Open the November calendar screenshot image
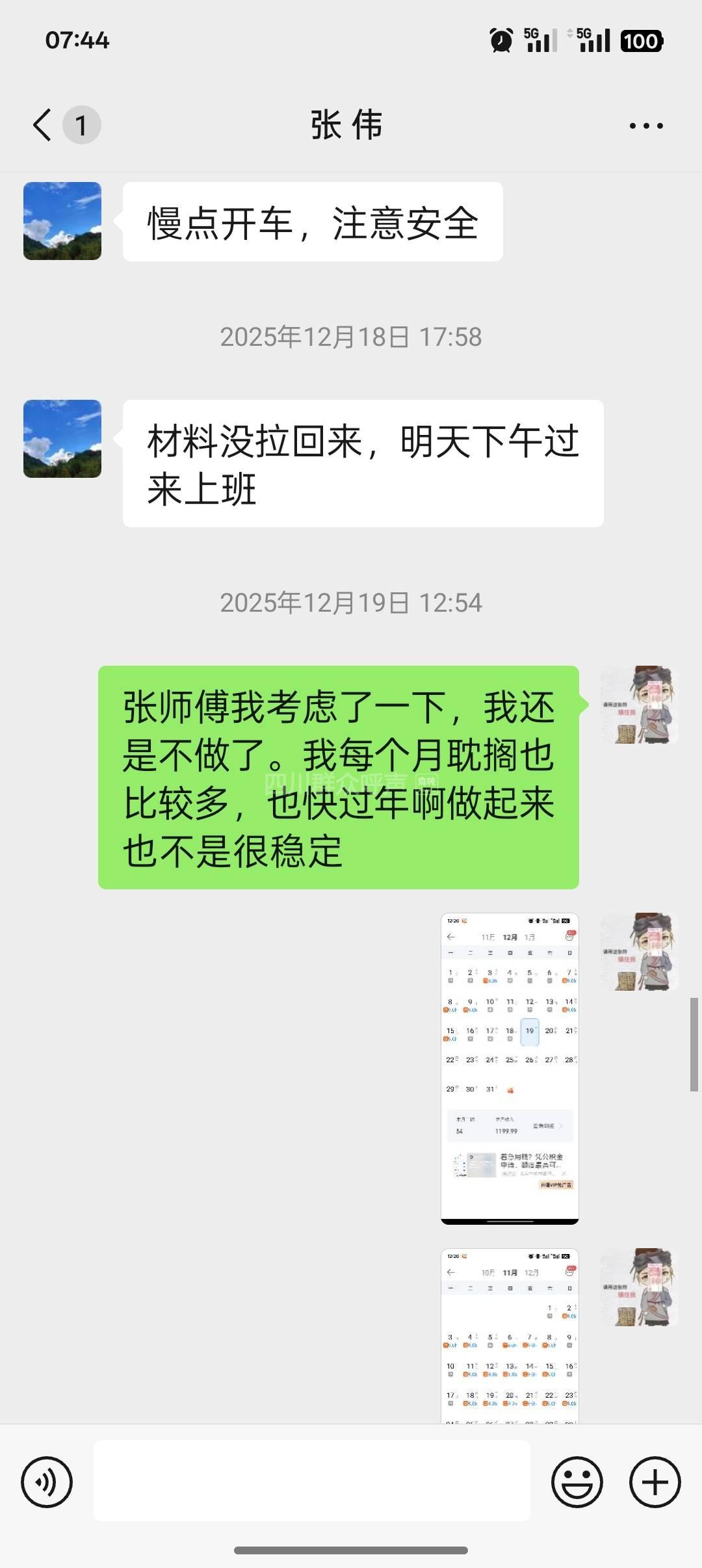Image resolution: width=702 pixels, height=1568 pixels. coord(510,1335)
